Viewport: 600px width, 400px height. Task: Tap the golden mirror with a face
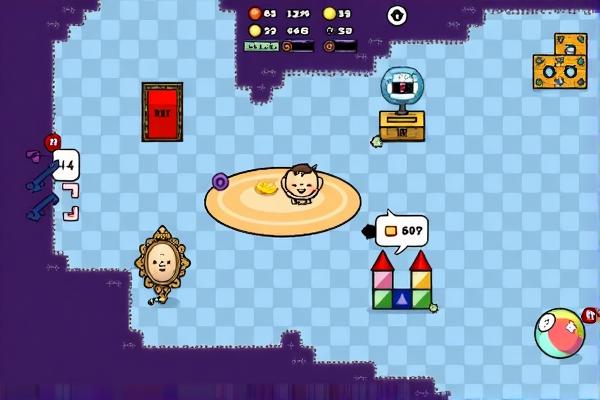(159, 261)
